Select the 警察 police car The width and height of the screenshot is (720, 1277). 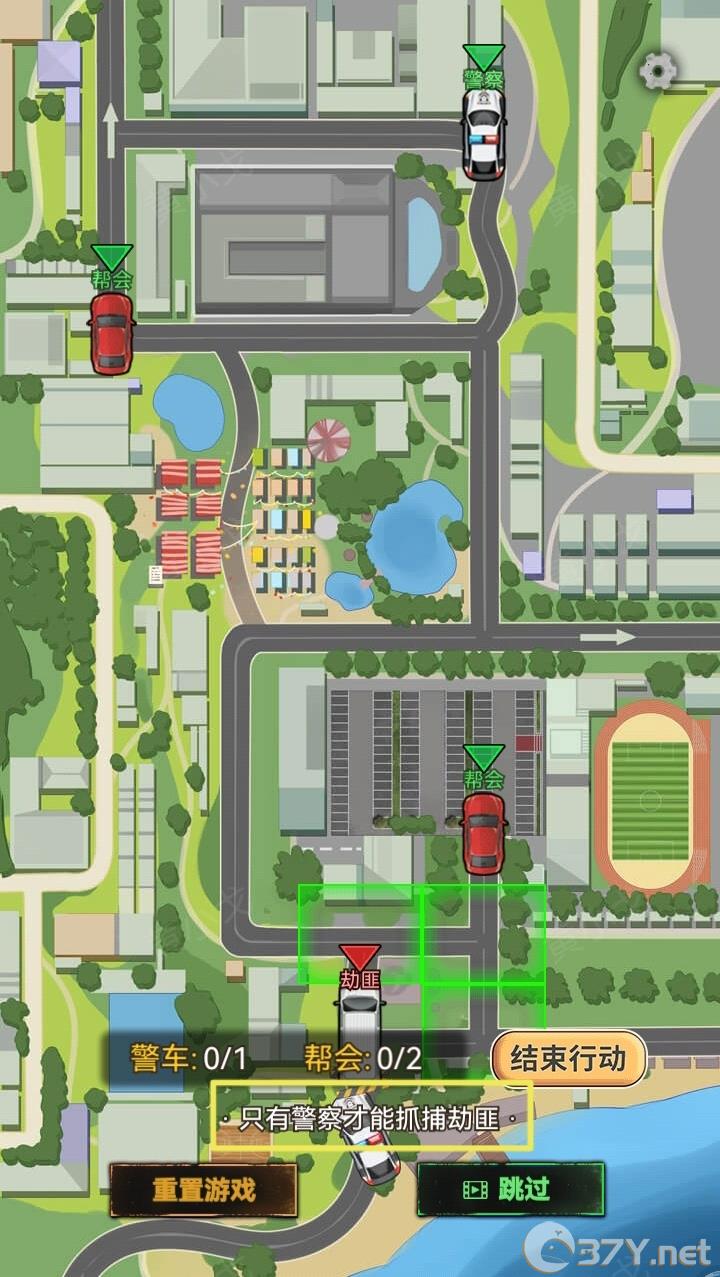(483, 134)
